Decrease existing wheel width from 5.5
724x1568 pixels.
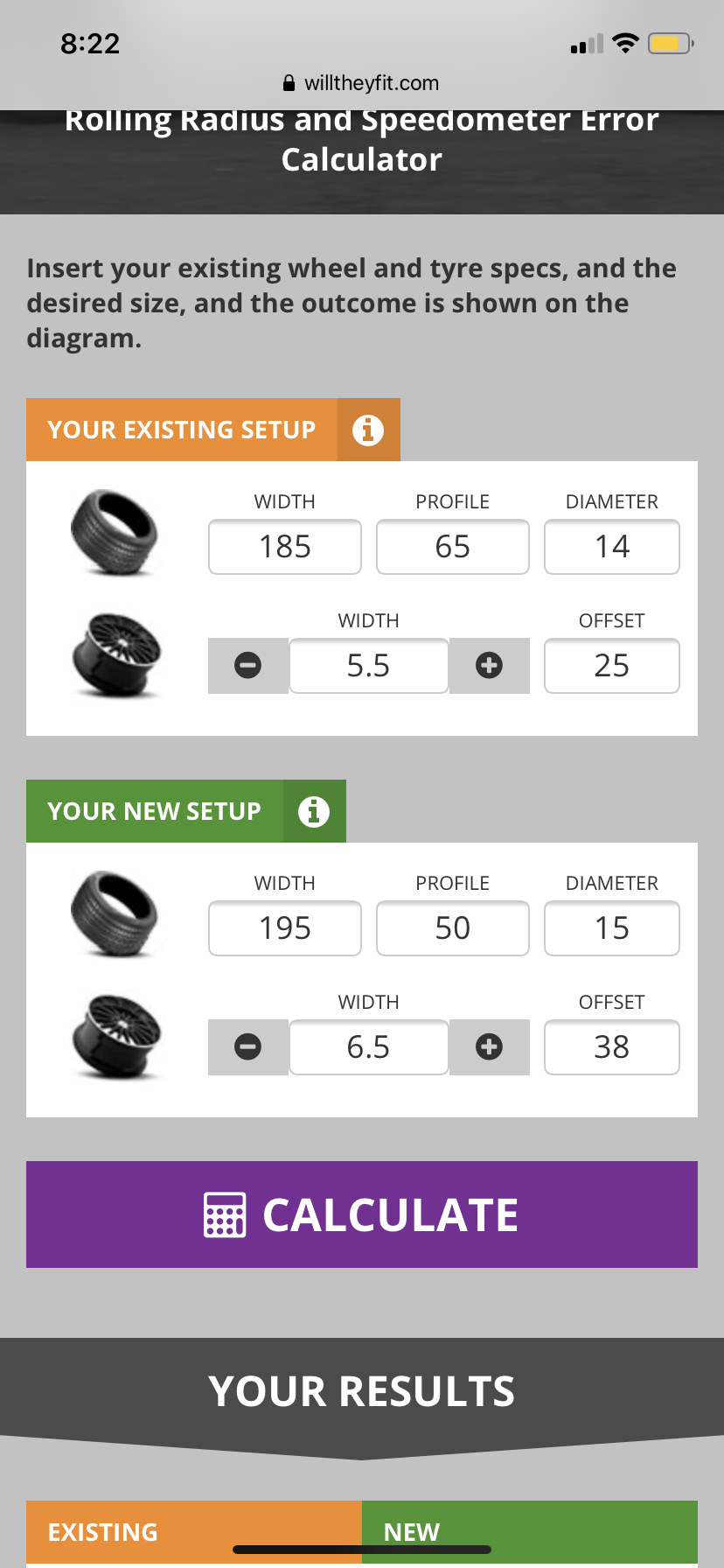pos(248,666)
